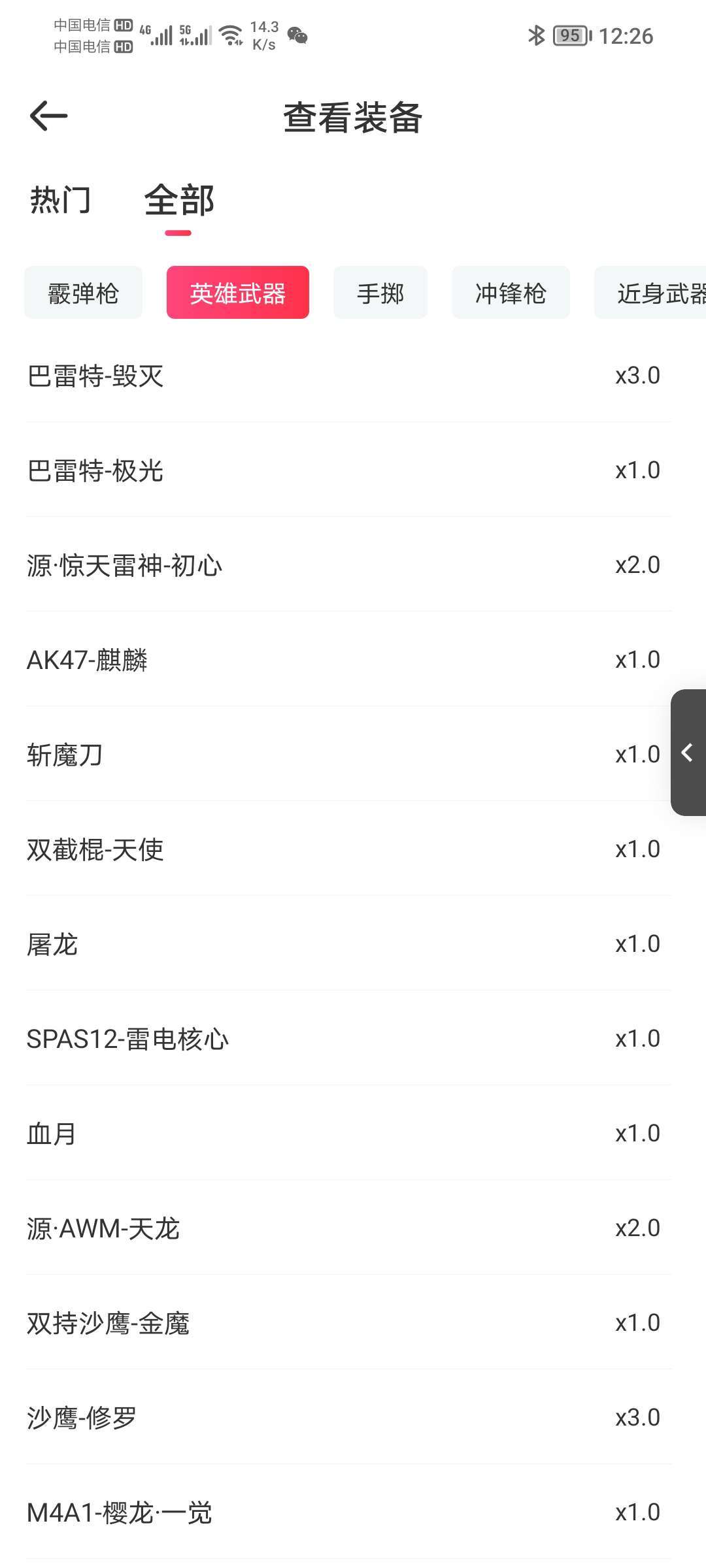Open SPAS12-雷电核心 item

349,1039
